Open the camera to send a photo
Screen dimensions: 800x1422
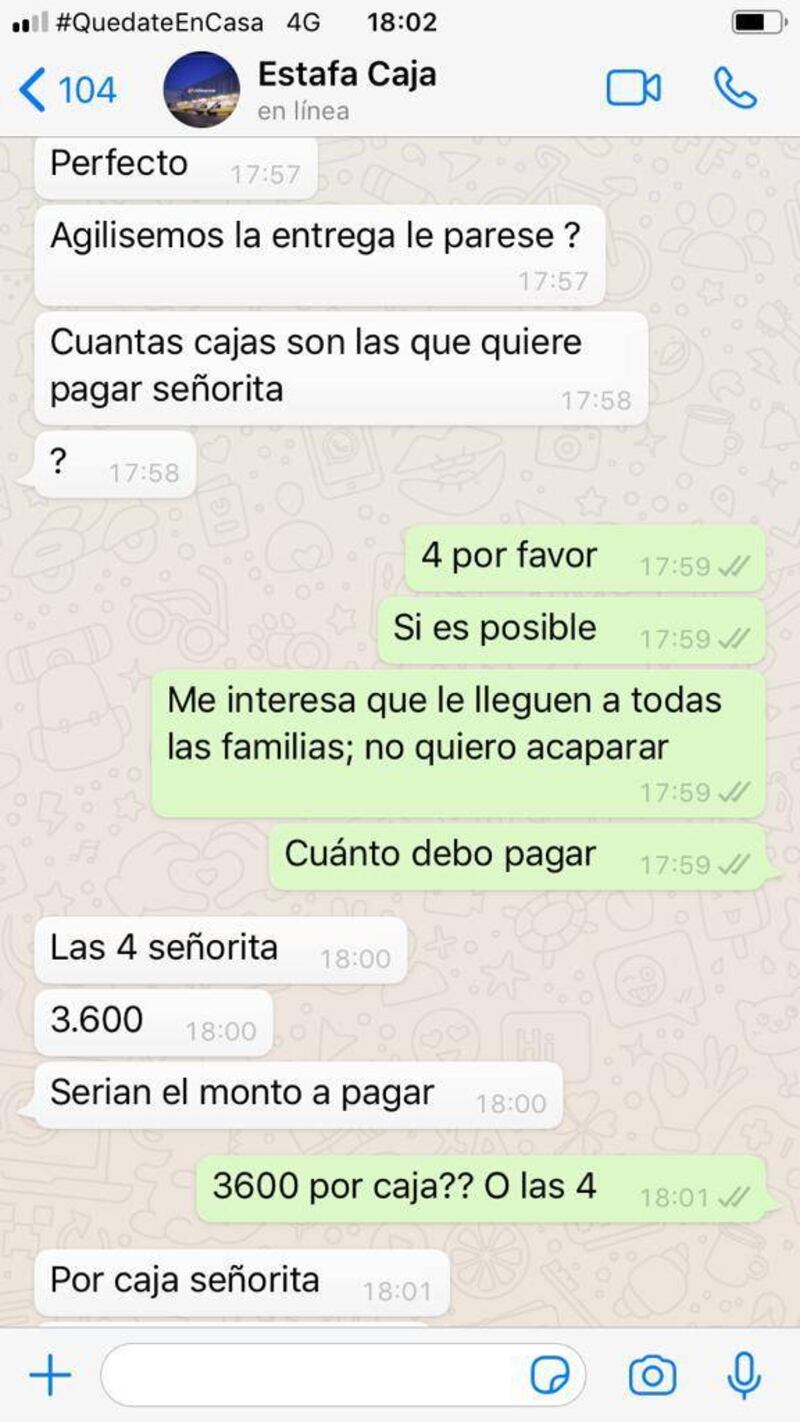tap(652, 1376)
